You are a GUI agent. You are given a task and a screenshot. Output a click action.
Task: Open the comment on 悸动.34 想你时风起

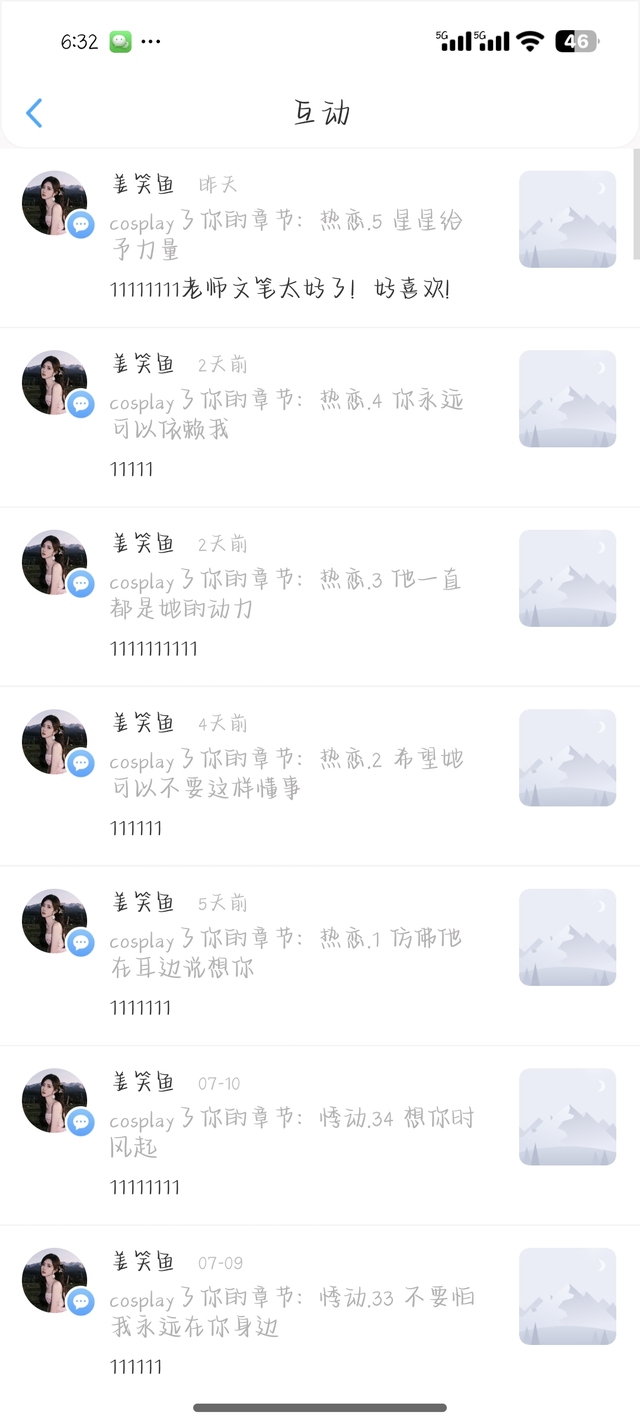click(x=285, y=1133)
